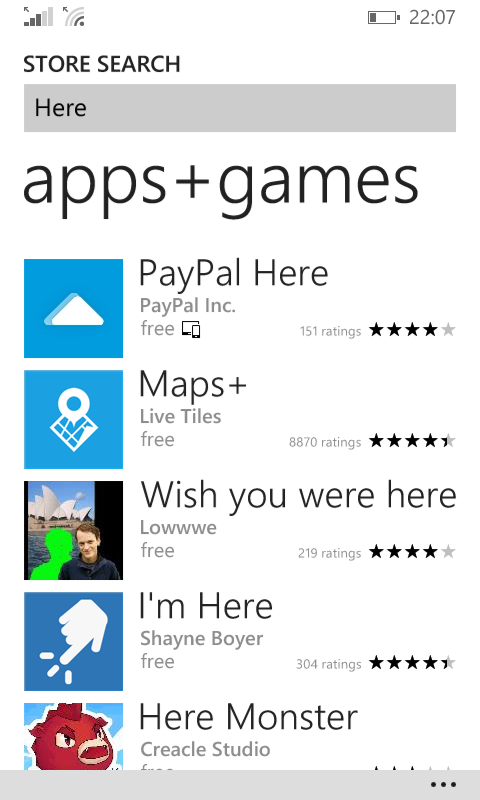Expand the app bar's three-dot menu
Screen dimensions: 480x800
[x=443, y=785]
